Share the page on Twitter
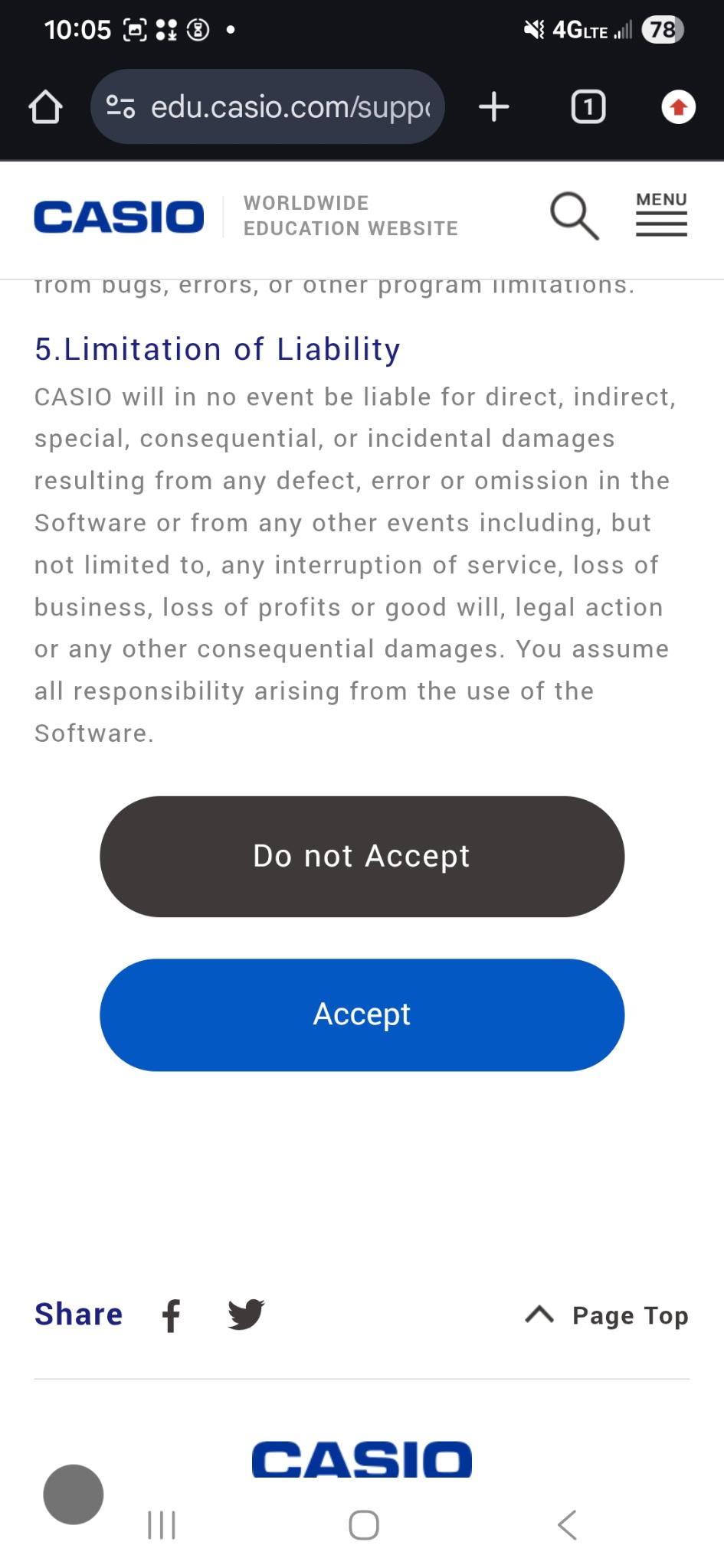The width and height of the screenshot is (724, 1568). [x=246, y=1315]
